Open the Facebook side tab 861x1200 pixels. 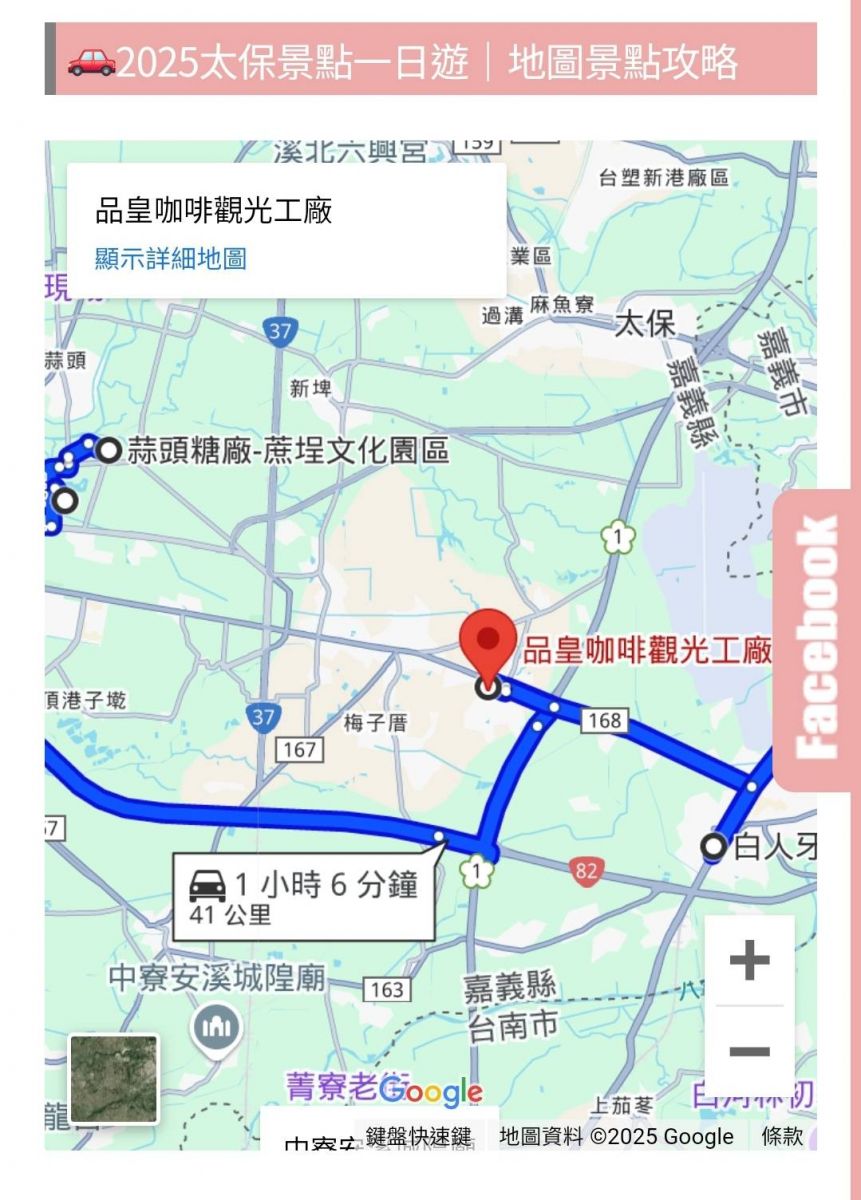(x=816, y=638)
